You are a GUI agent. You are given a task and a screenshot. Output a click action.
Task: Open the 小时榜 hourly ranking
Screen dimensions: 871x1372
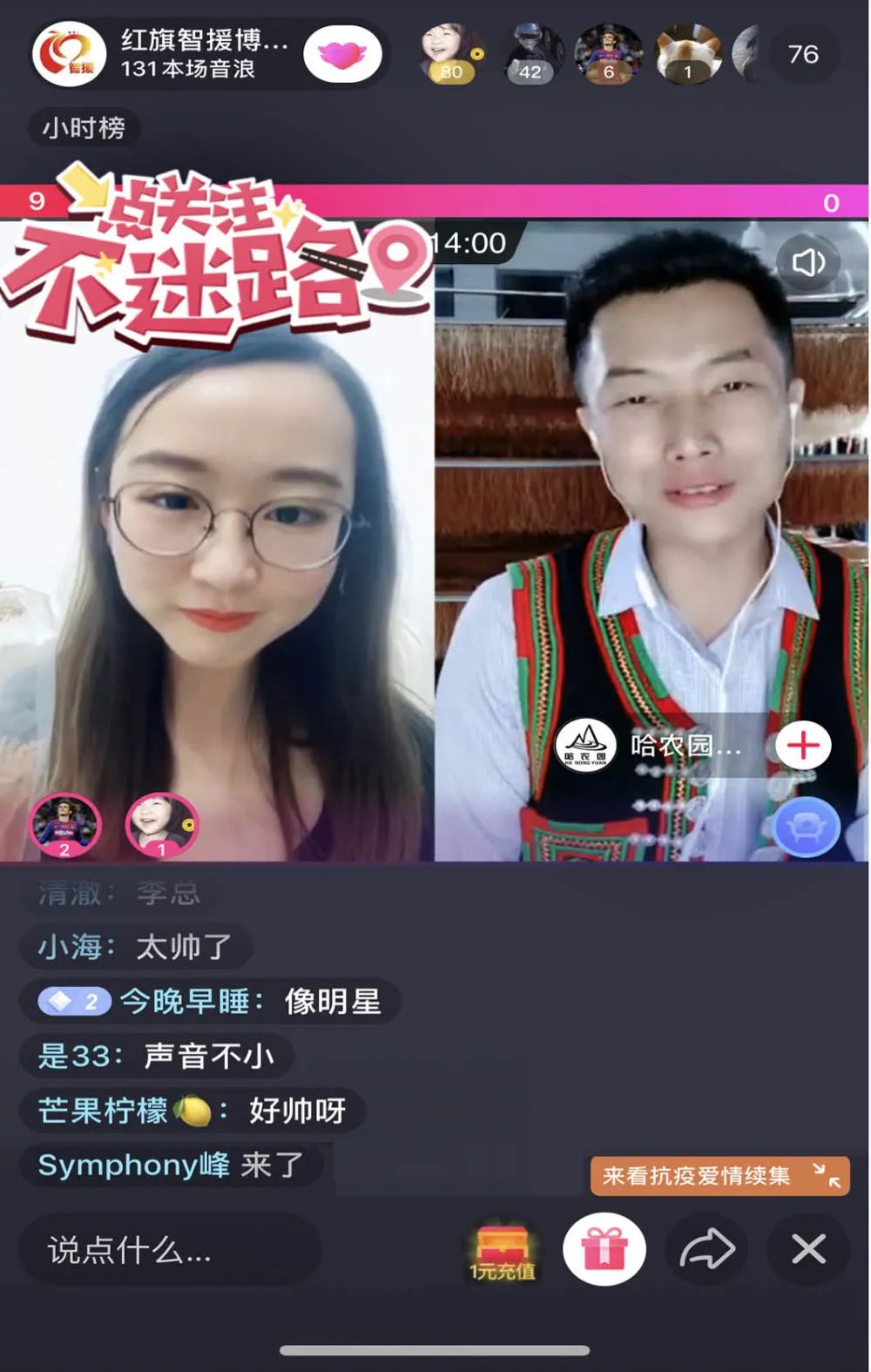coord(84,128)
